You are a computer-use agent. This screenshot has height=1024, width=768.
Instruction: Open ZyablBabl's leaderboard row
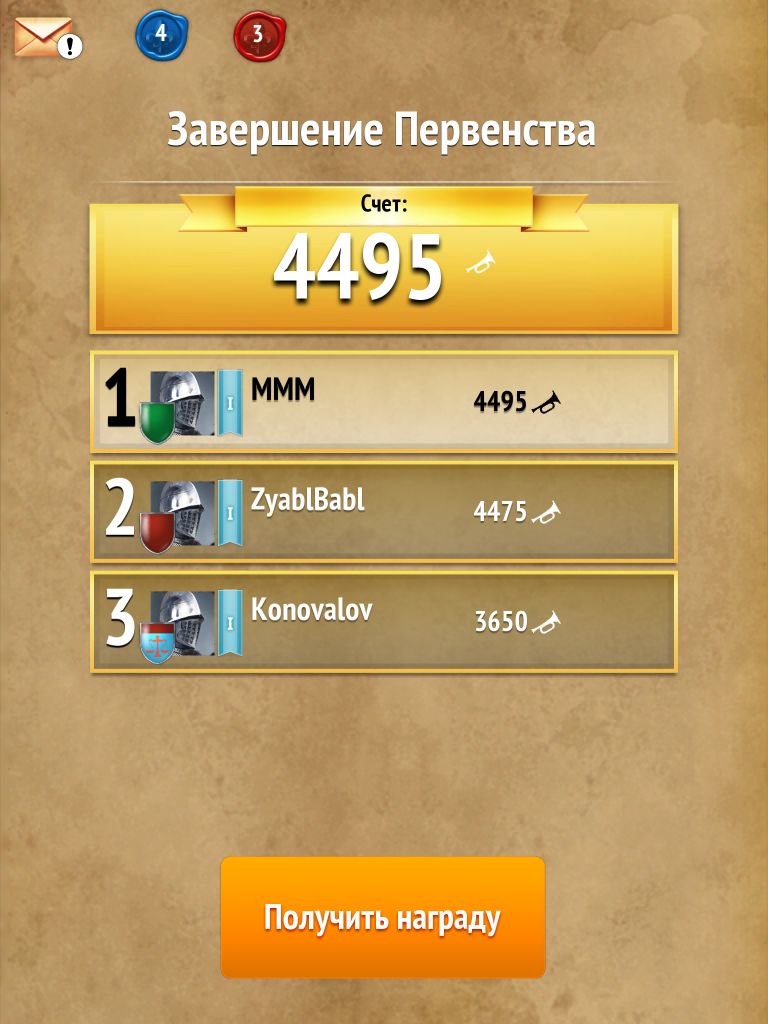point(383,511)
